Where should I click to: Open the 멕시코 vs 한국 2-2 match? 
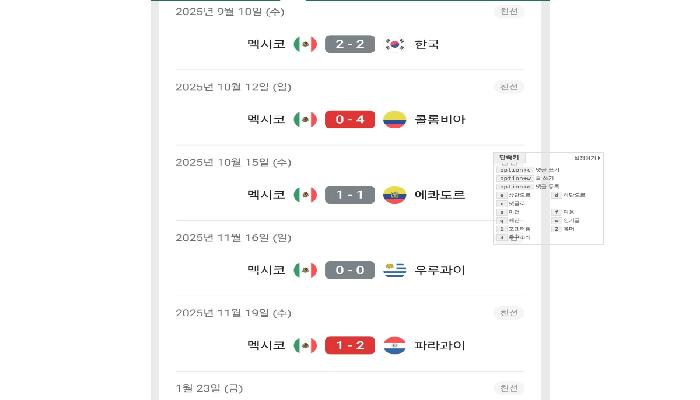tap(350, 44)
